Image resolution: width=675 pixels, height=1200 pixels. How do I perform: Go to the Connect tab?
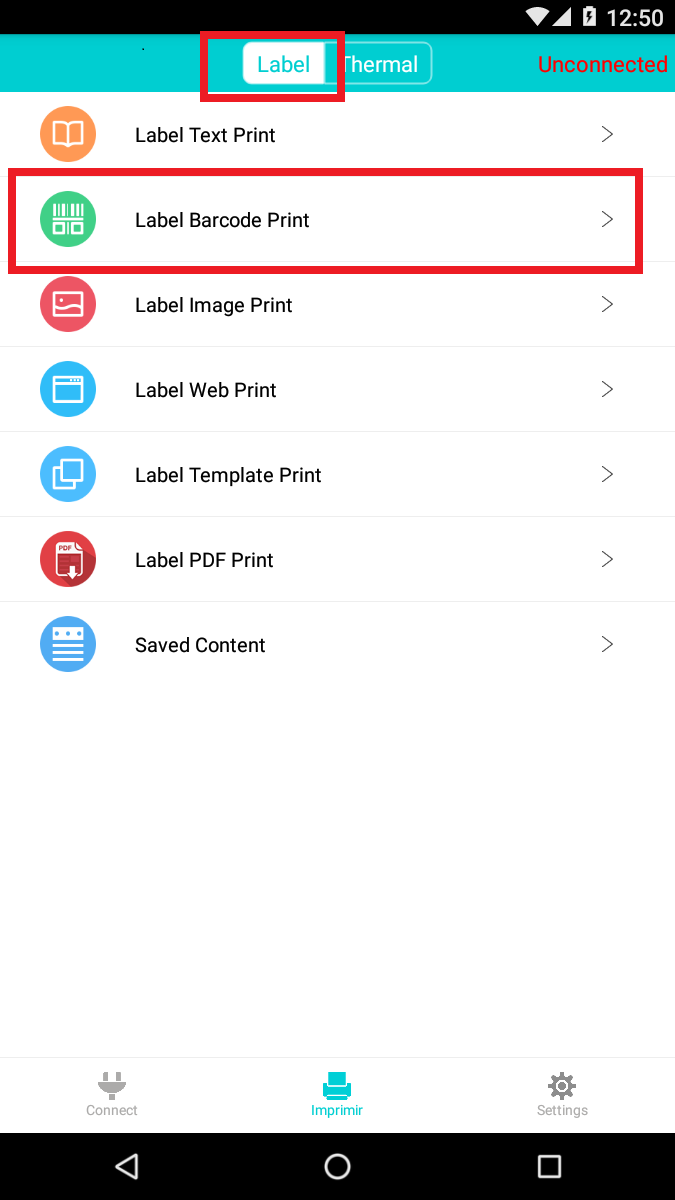pyautogui.click(x=112, y=1094)
